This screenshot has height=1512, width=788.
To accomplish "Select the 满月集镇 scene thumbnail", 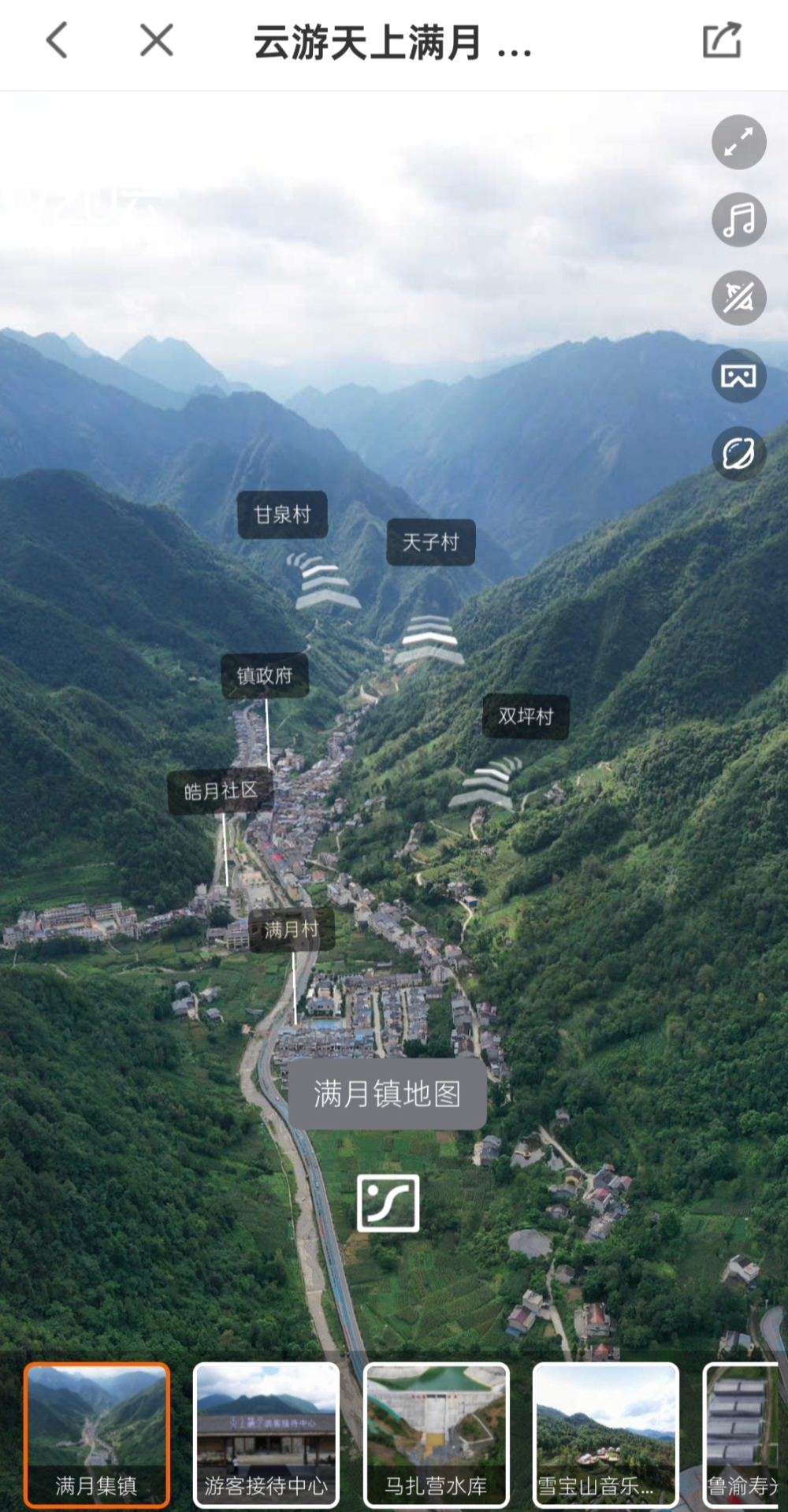I will click(96, 1435).
